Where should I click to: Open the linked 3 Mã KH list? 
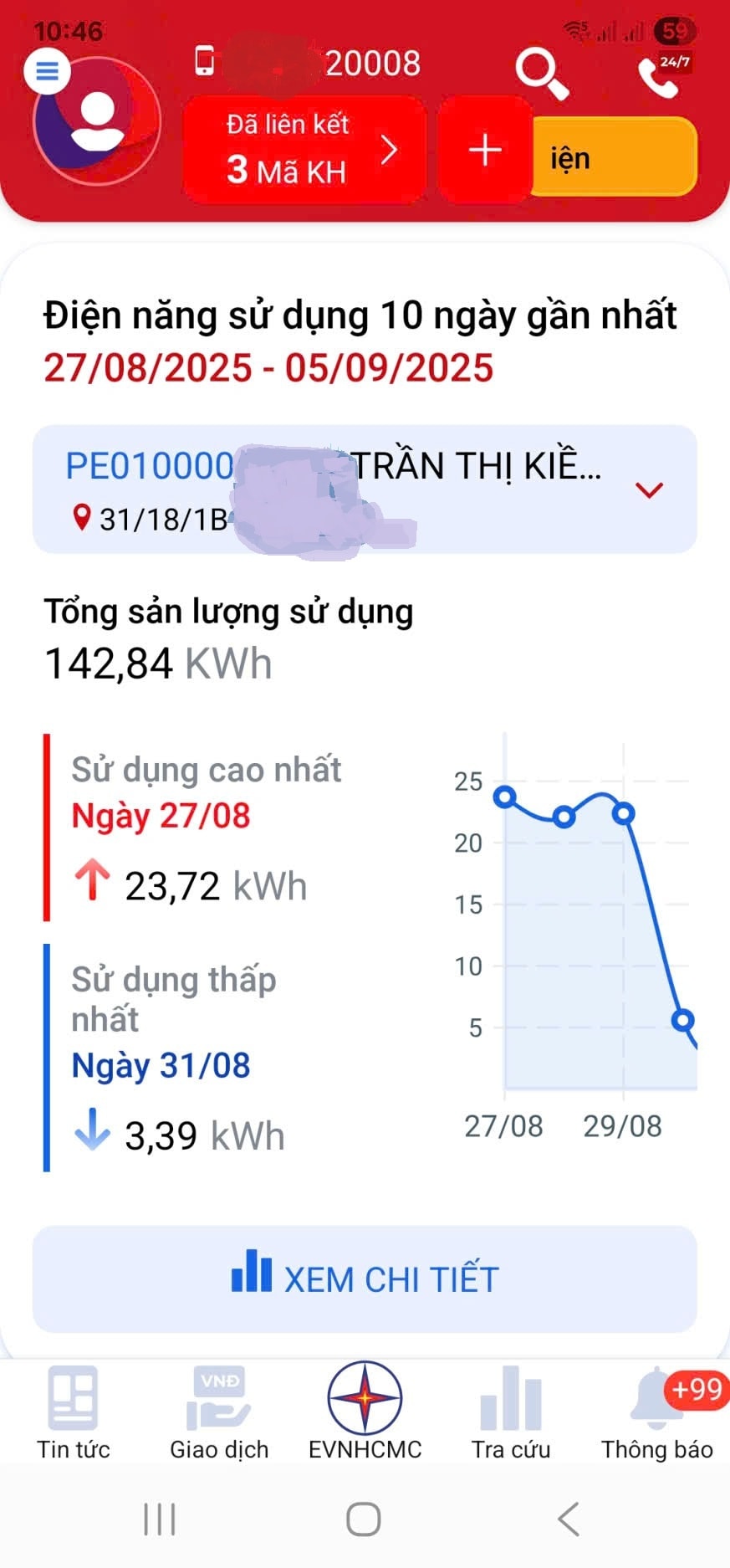(304, 151)
